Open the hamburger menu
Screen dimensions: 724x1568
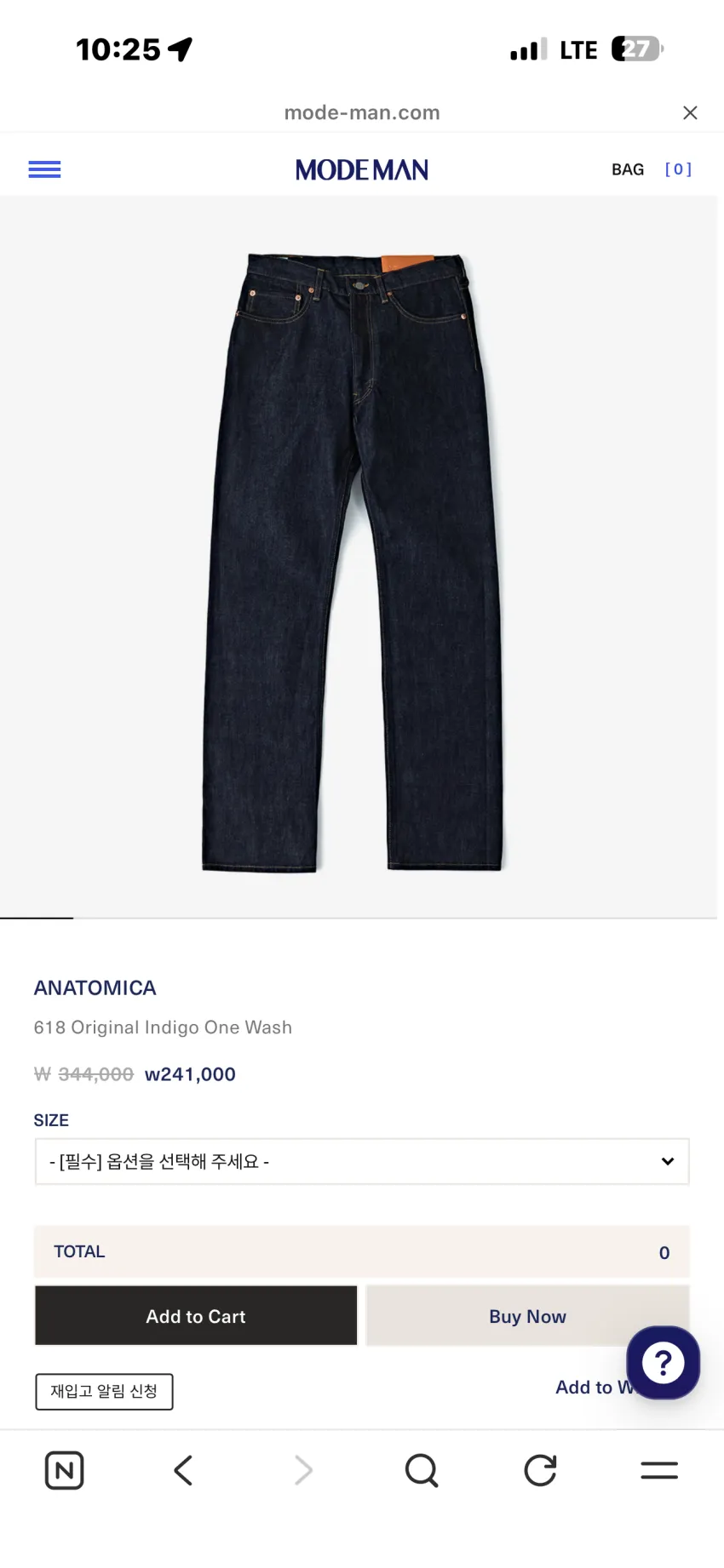[44, 169]
